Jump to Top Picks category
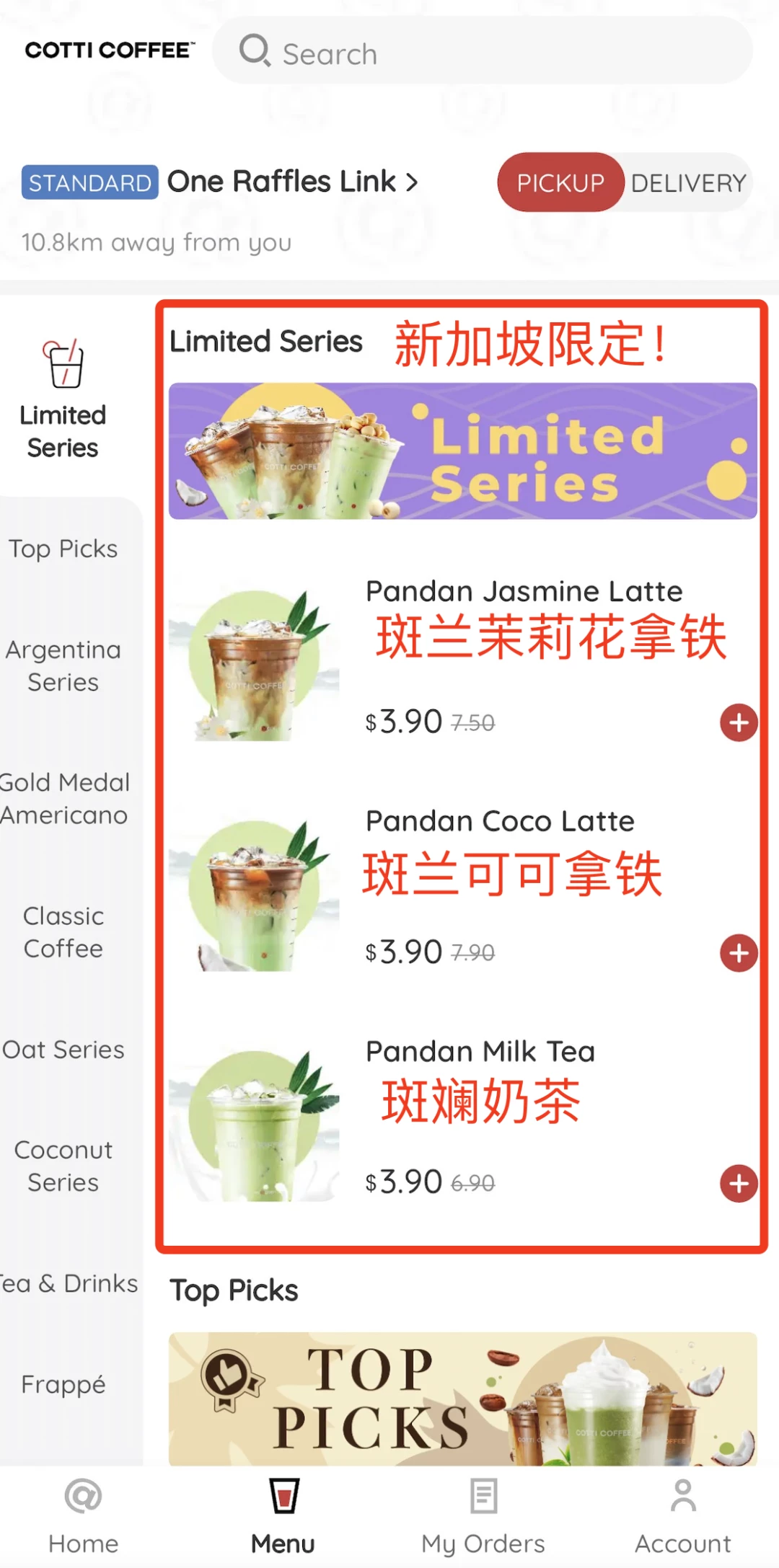 63,549
